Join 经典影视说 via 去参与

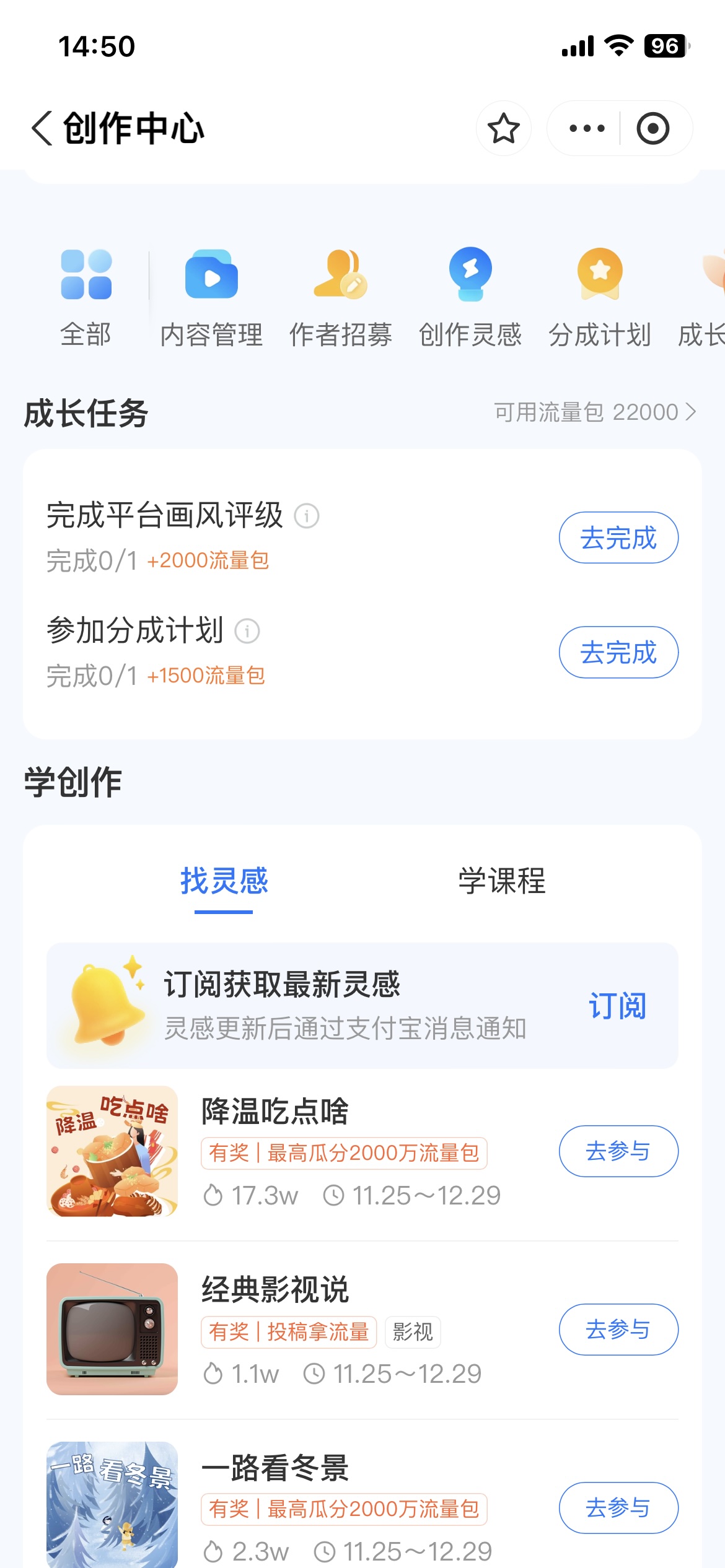tap(618, 1329)
